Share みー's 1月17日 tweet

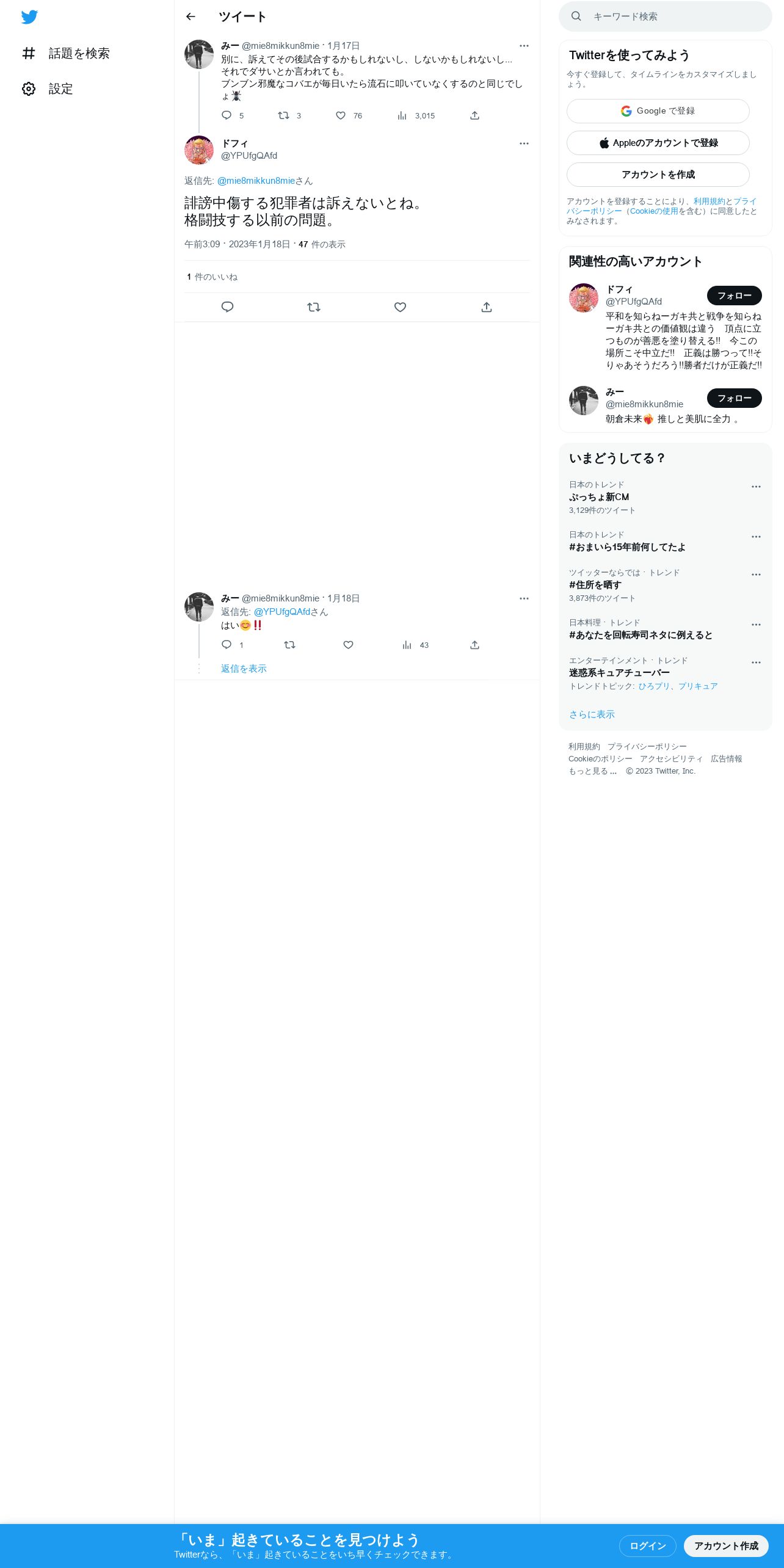coord(474,115)
